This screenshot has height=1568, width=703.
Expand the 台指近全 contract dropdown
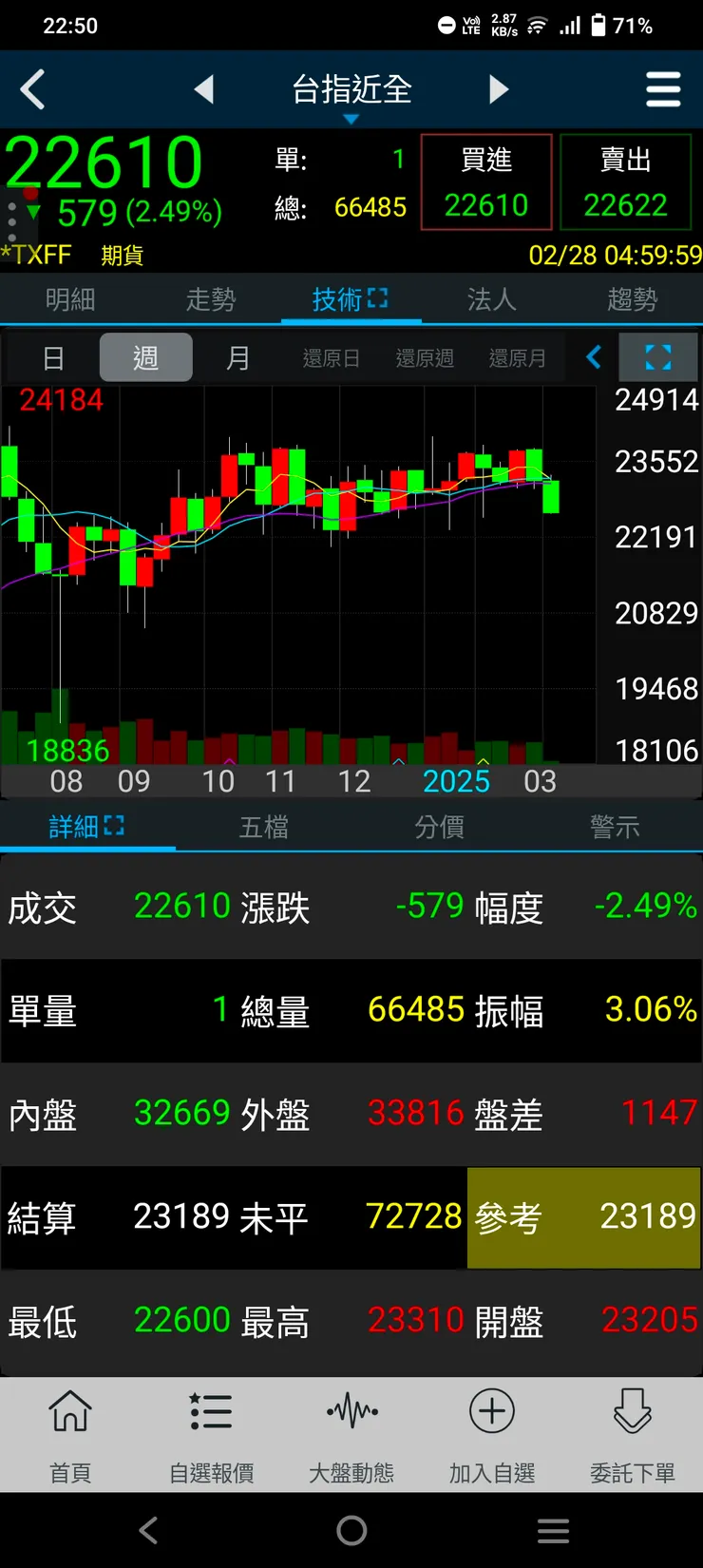[351, 93]
